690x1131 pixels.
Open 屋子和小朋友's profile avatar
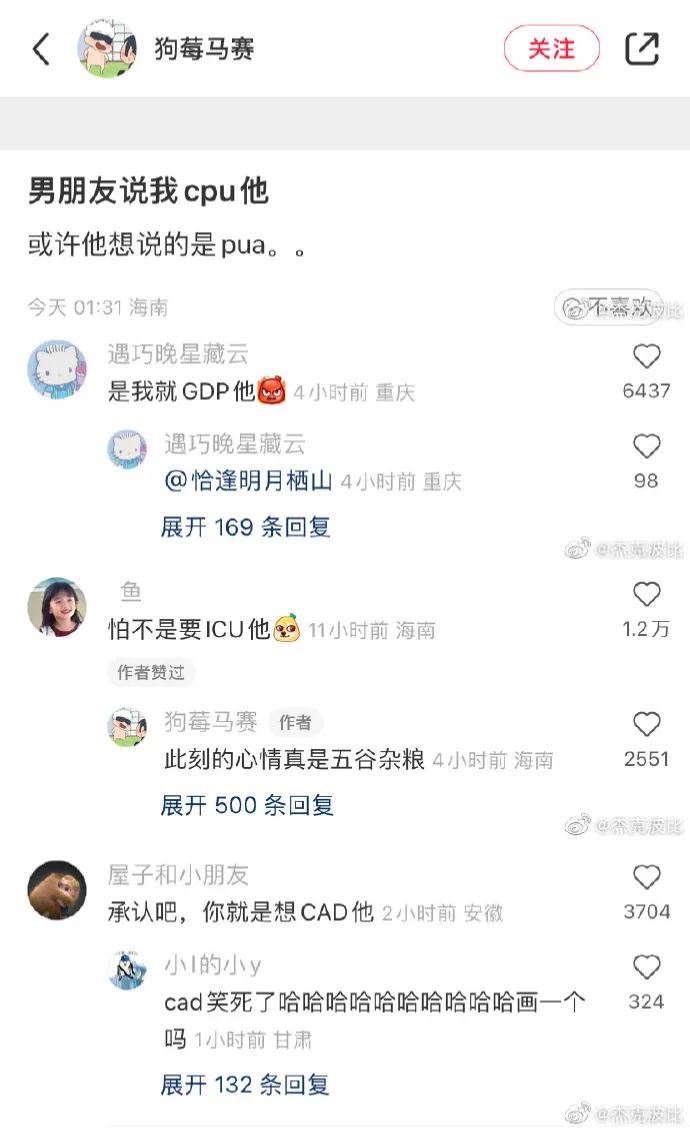56,889
